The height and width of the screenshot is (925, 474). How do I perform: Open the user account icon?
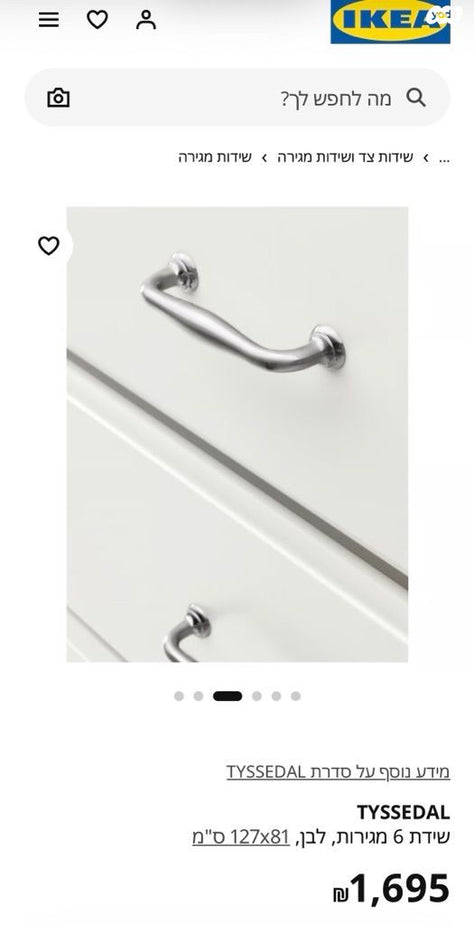pyautogui.click(x=146, y=20)
